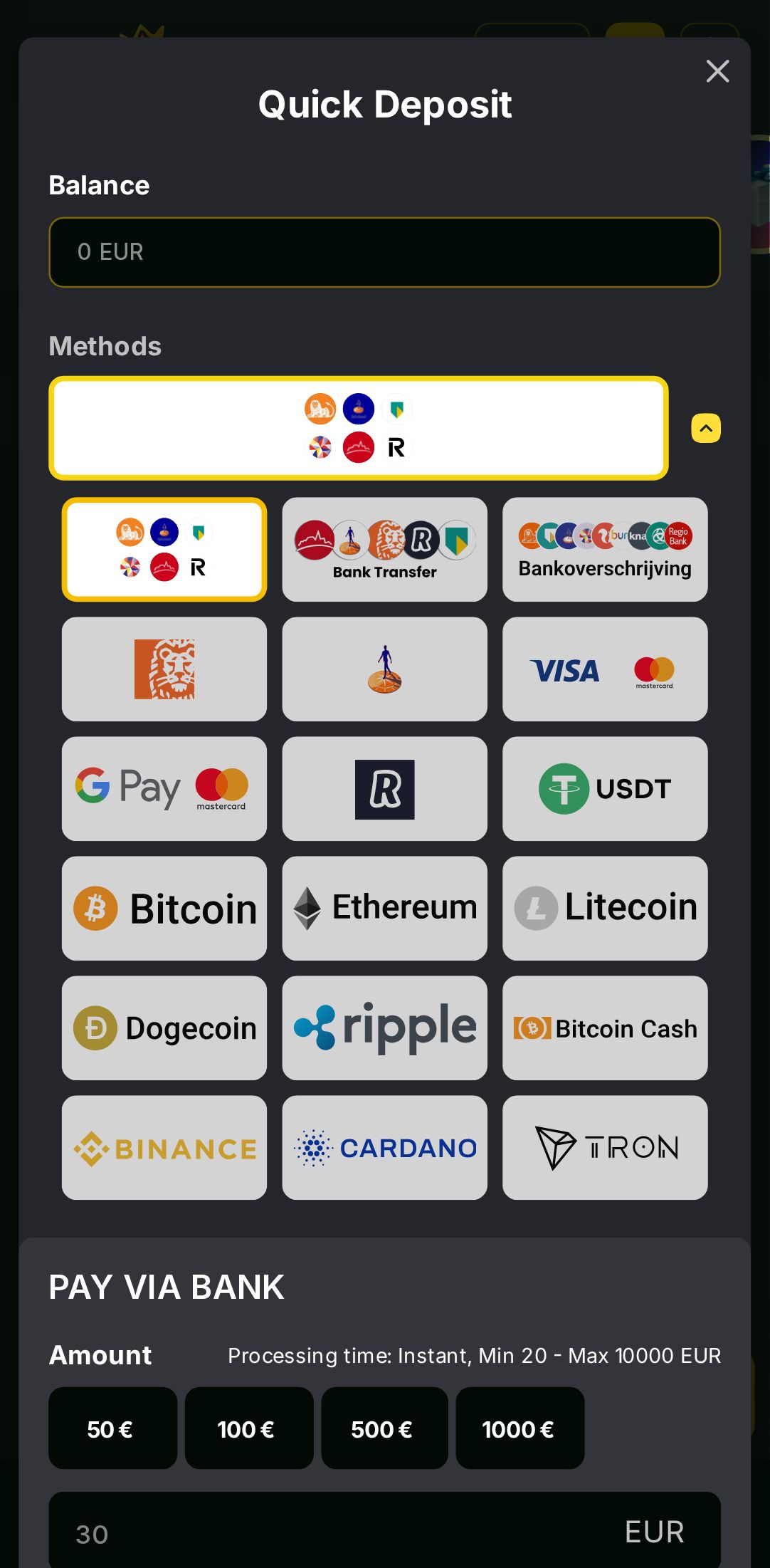Select Bitcoin Cash
Viewport: 770px width, 1568px height.
coord(604,1028)
